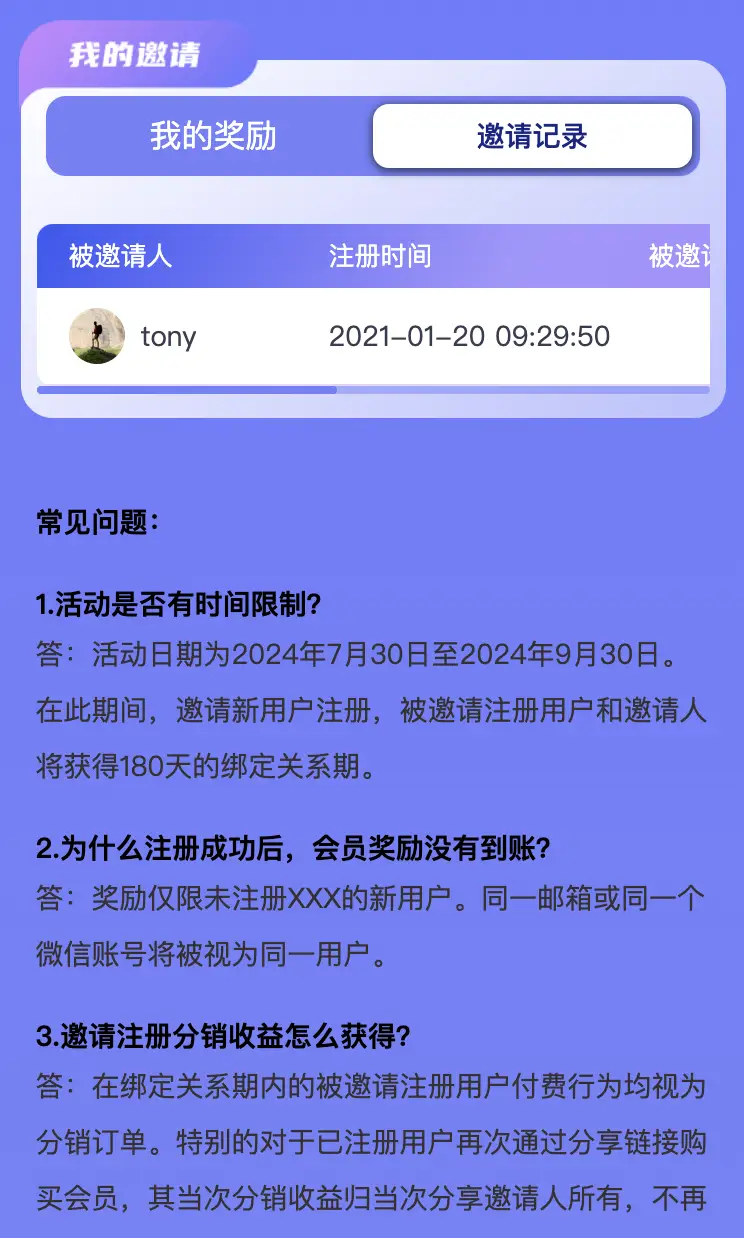Switch to the 我的奖励 tab
Viewport: 744px width, 1238px height.
pos(213,136)
